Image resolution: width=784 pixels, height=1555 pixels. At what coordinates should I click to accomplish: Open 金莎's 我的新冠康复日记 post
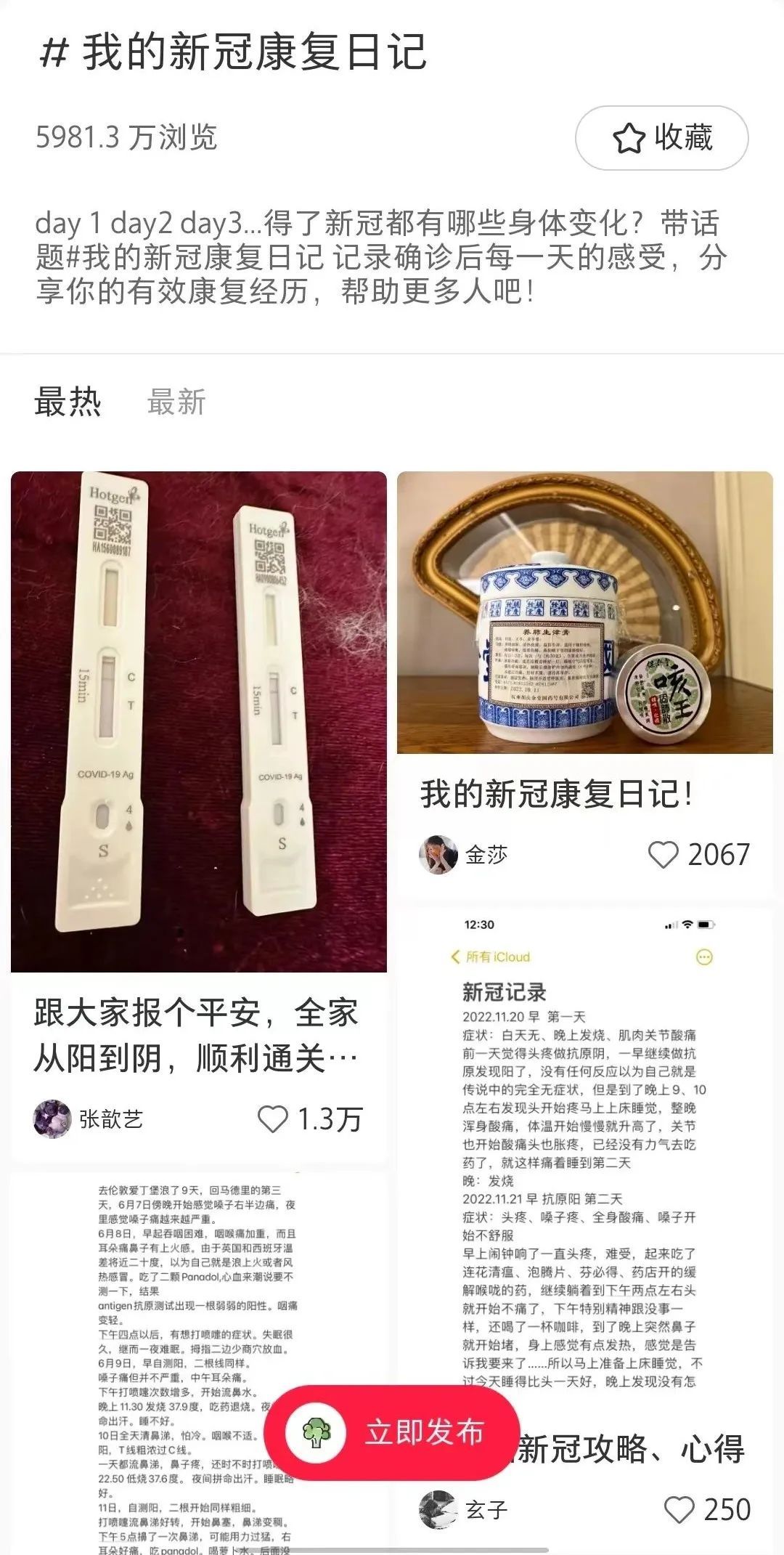[584, 612]
